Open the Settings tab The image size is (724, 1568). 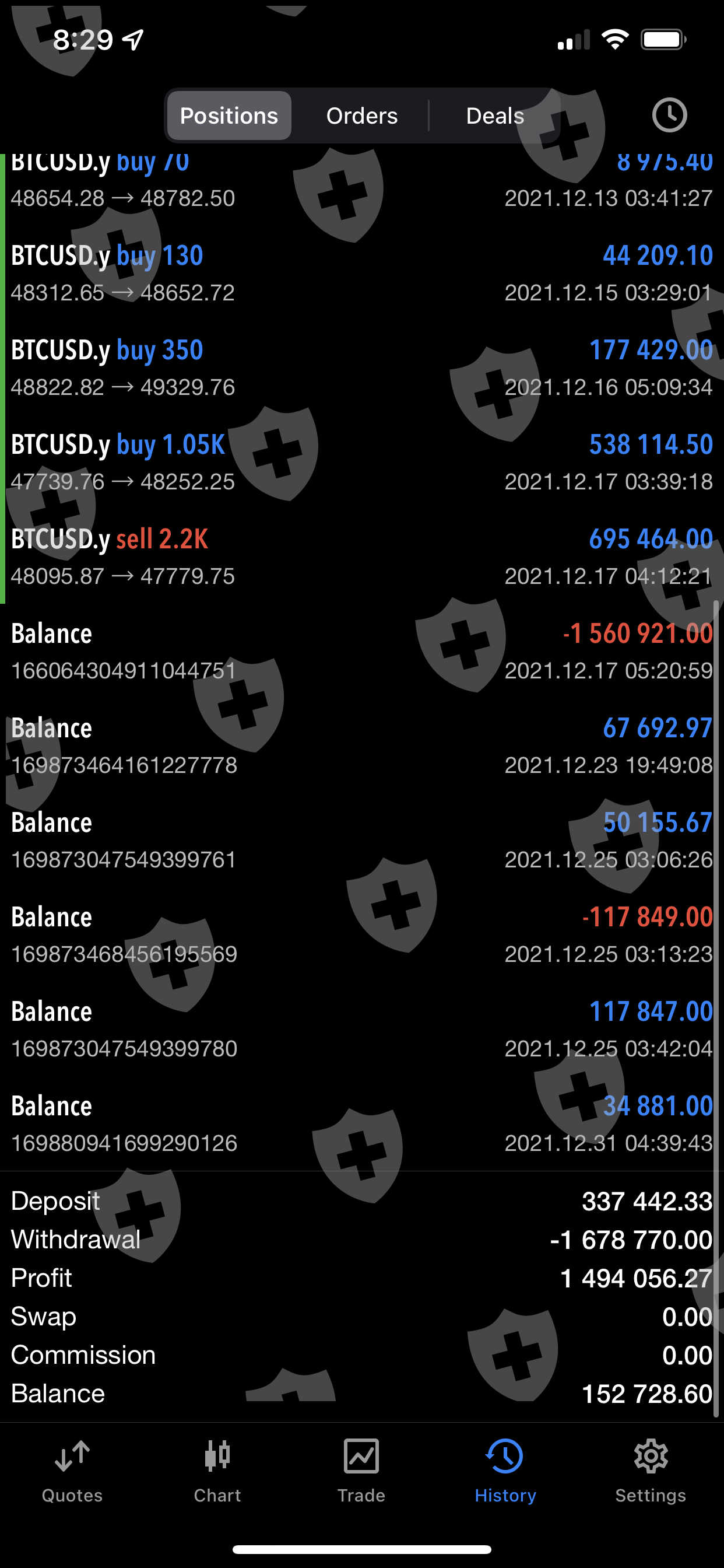(x=651, y=1471)
